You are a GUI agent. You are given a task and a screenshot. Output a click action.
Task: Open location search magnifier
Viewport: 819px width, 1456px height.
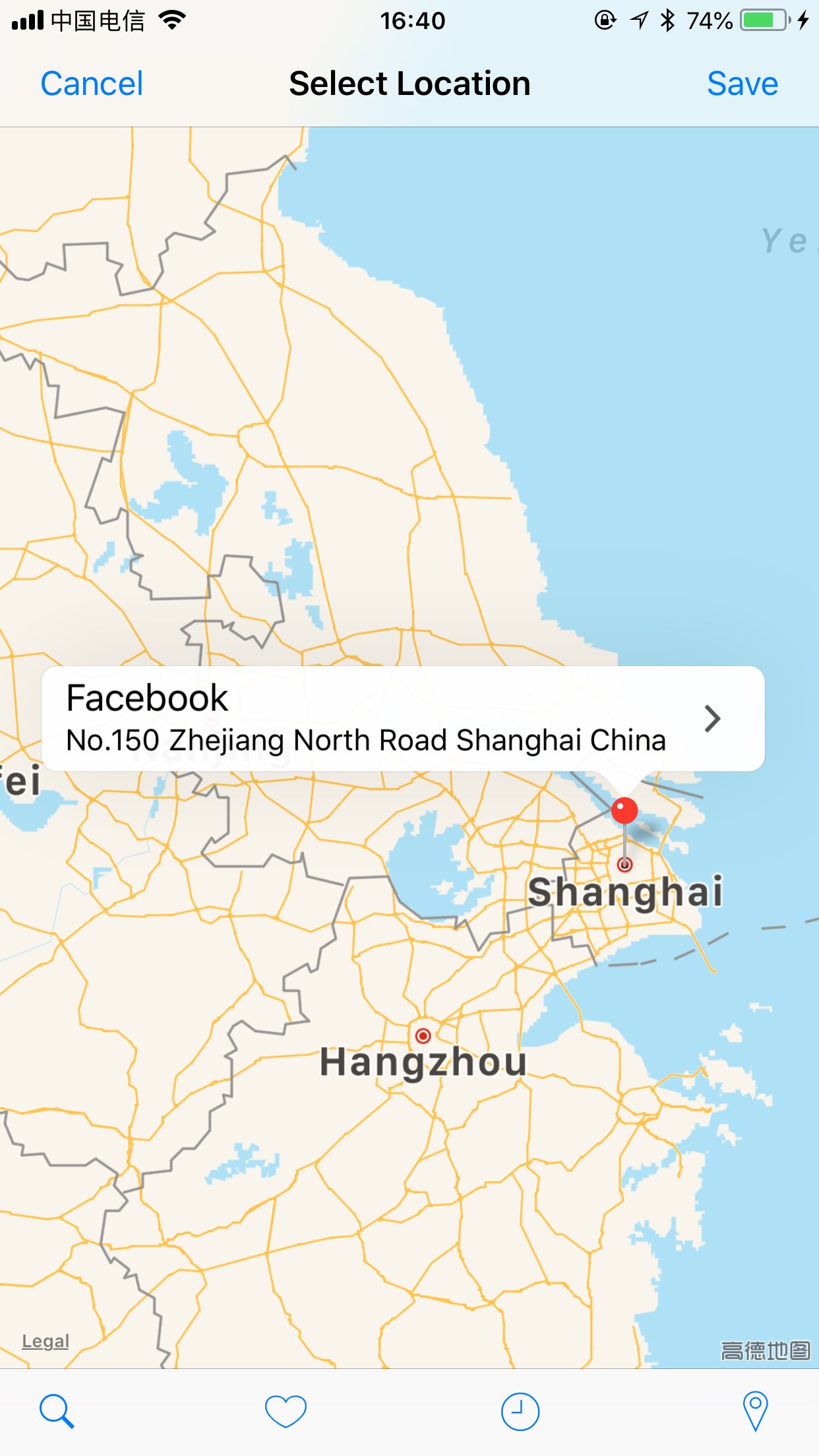click(57, 1411)
